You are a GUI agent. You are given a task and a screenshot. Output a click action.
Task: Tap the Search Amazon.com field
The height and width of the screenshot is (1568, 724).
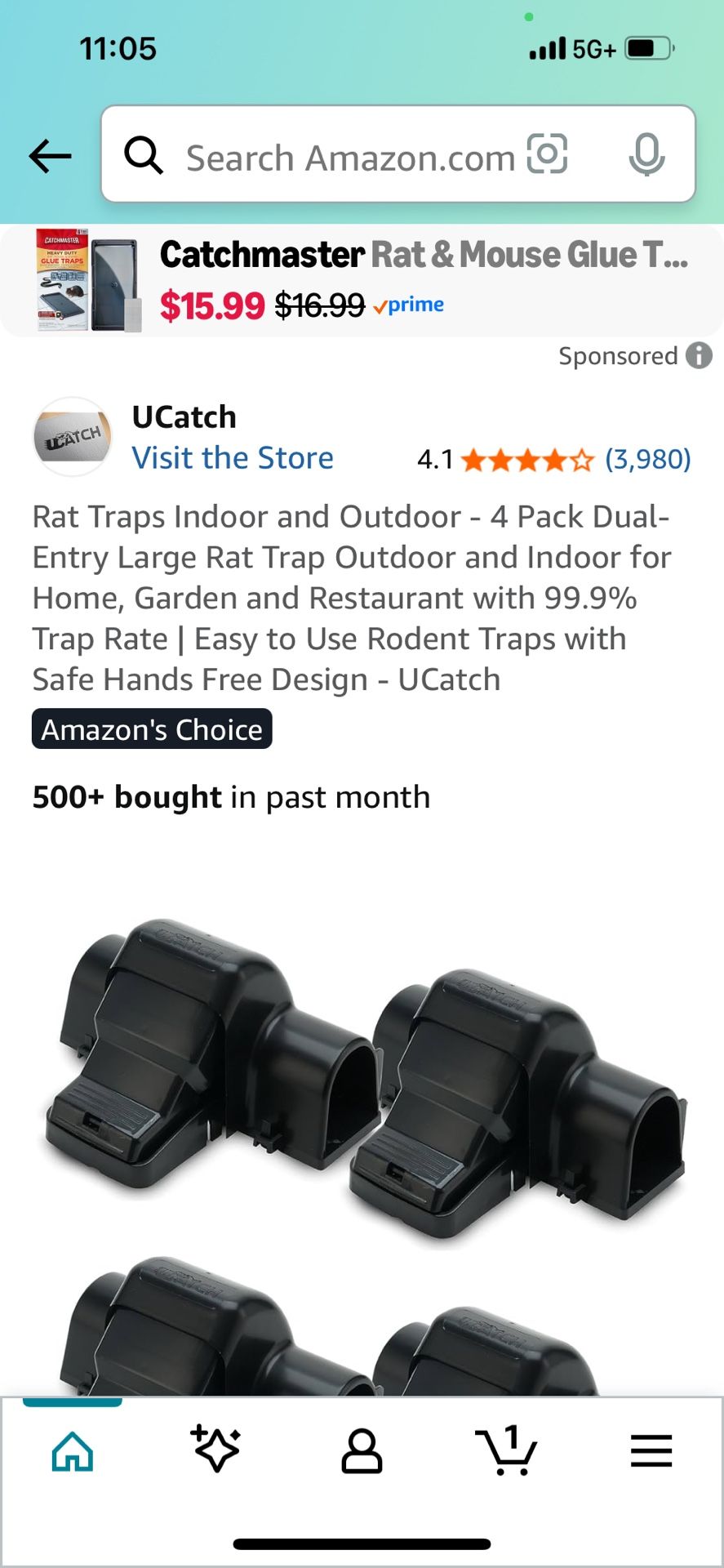351,157
